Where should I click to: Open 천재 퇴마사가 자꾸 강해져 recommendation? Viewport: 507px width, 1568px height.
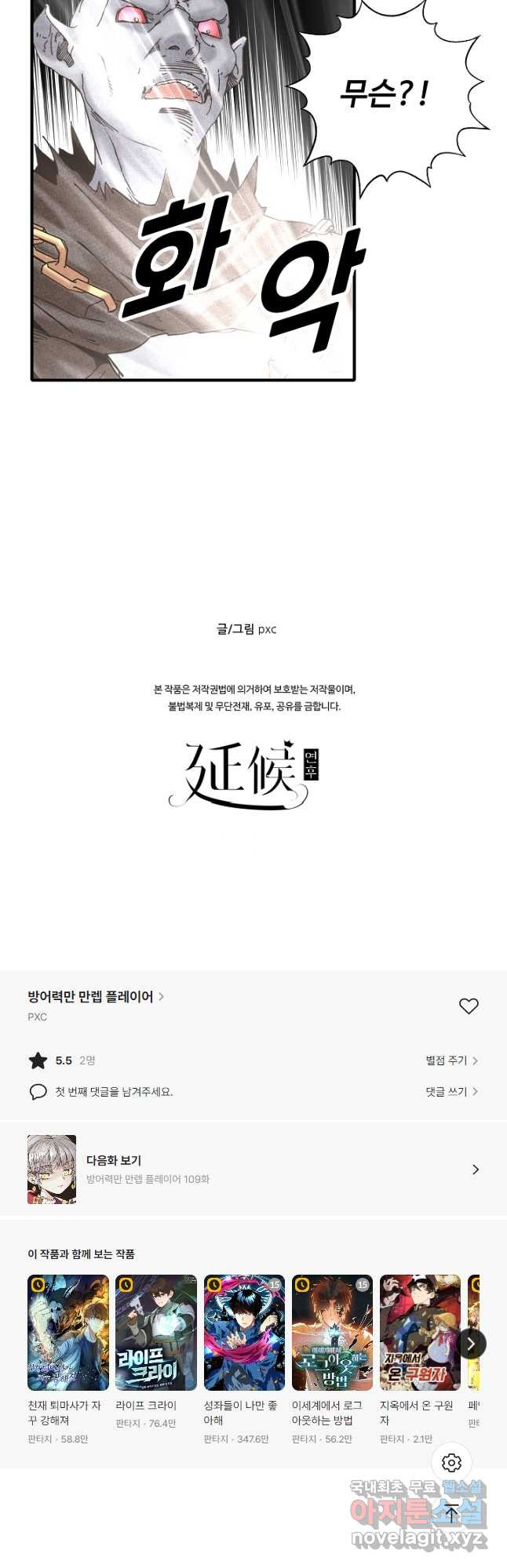pyautogui.click(x=68, y=1333)
